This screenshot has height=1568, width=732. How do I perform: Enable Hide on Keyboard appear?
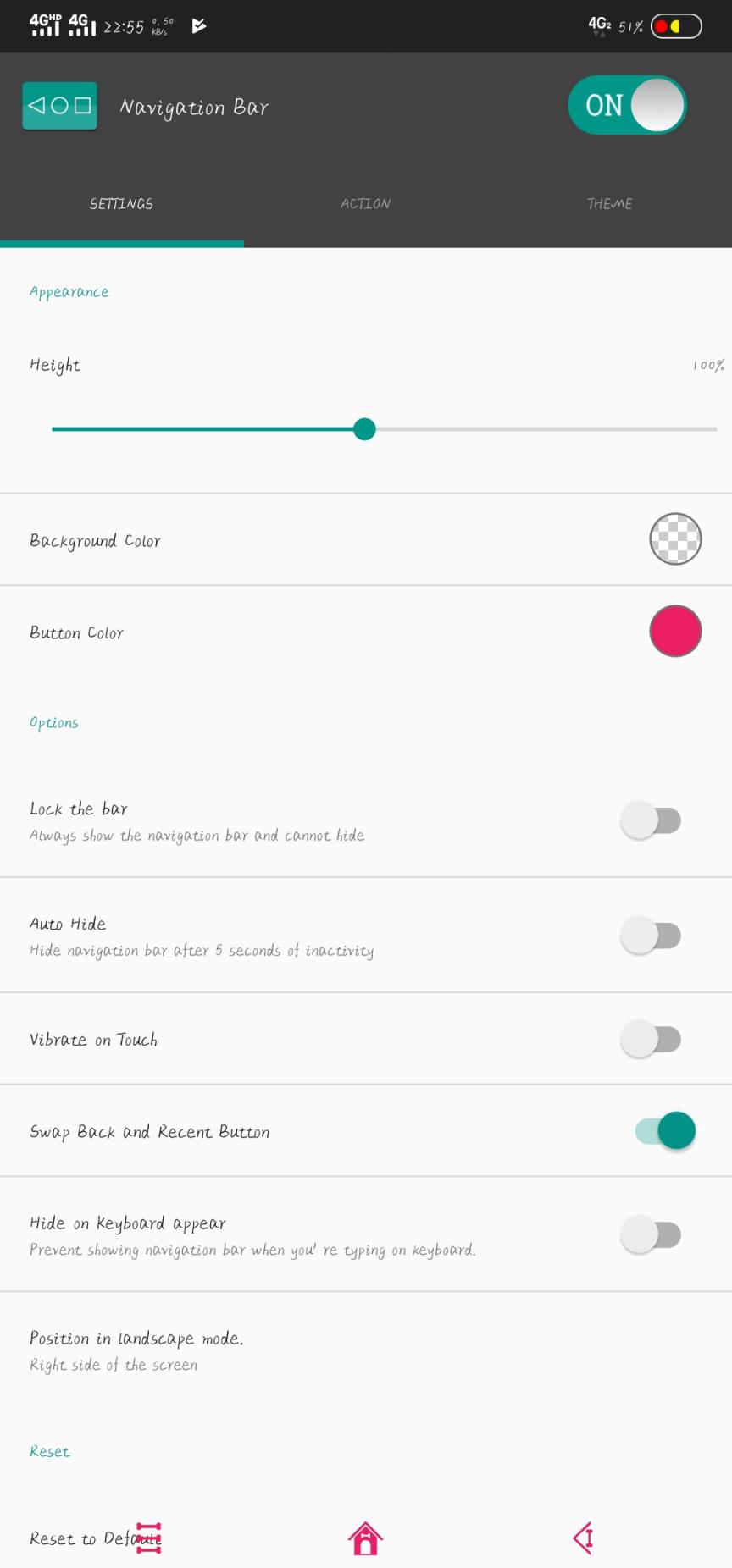pyautogui.click(x=652, y=1234)
